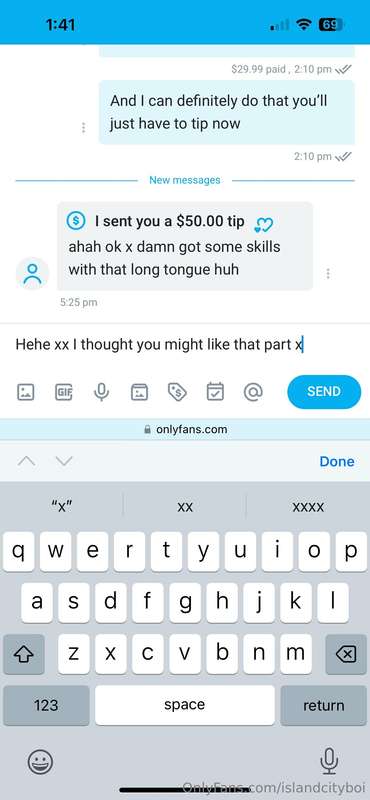
Task: Tap the message text field
Action: (x=185, y=345)
